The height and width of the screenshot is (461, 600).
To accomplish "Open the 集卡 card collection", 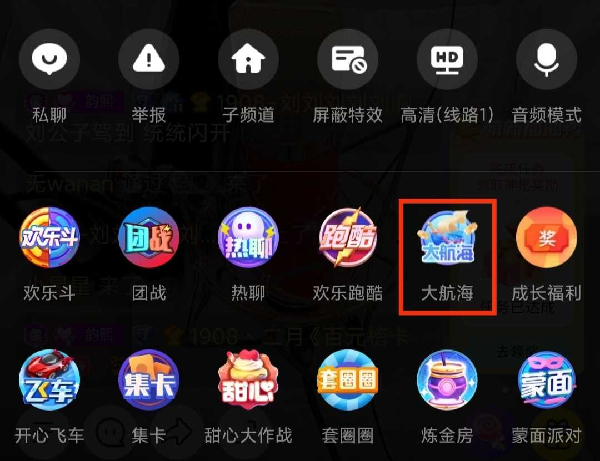I will point(149,382).
